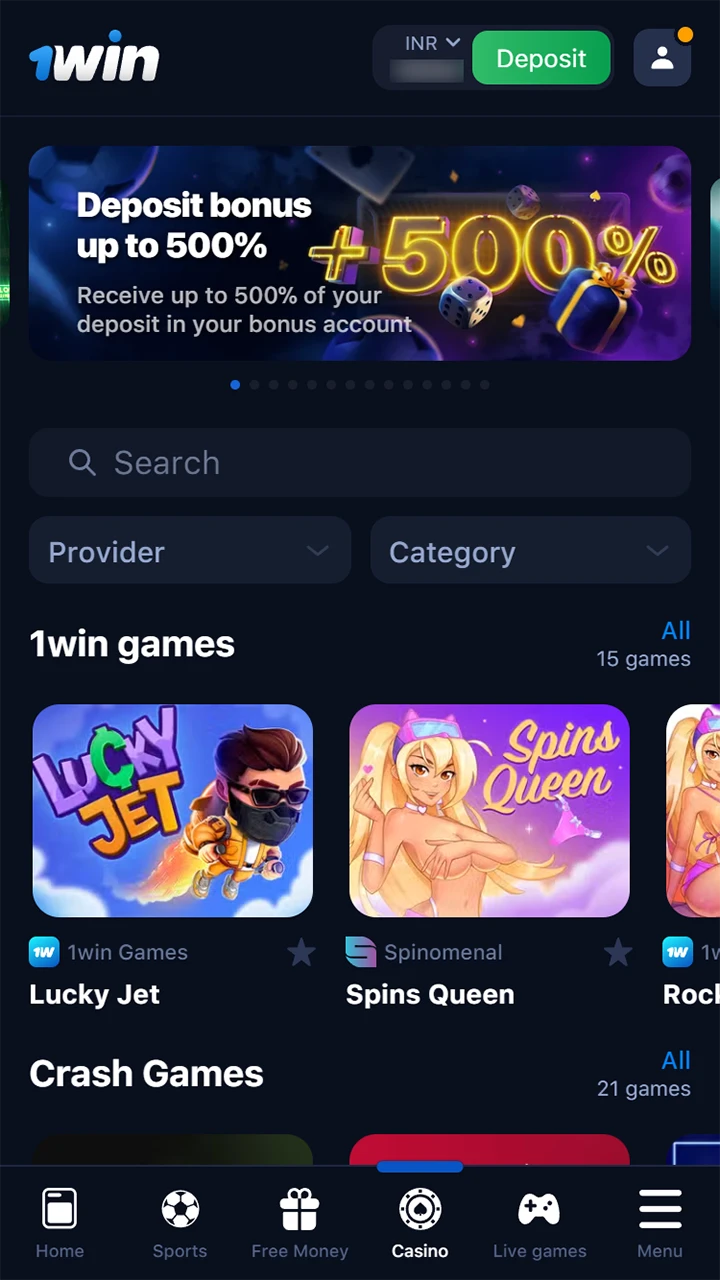Tap the Casino roulette icon
Viewport: 720px width, 1280px height.
(419, 1207)
